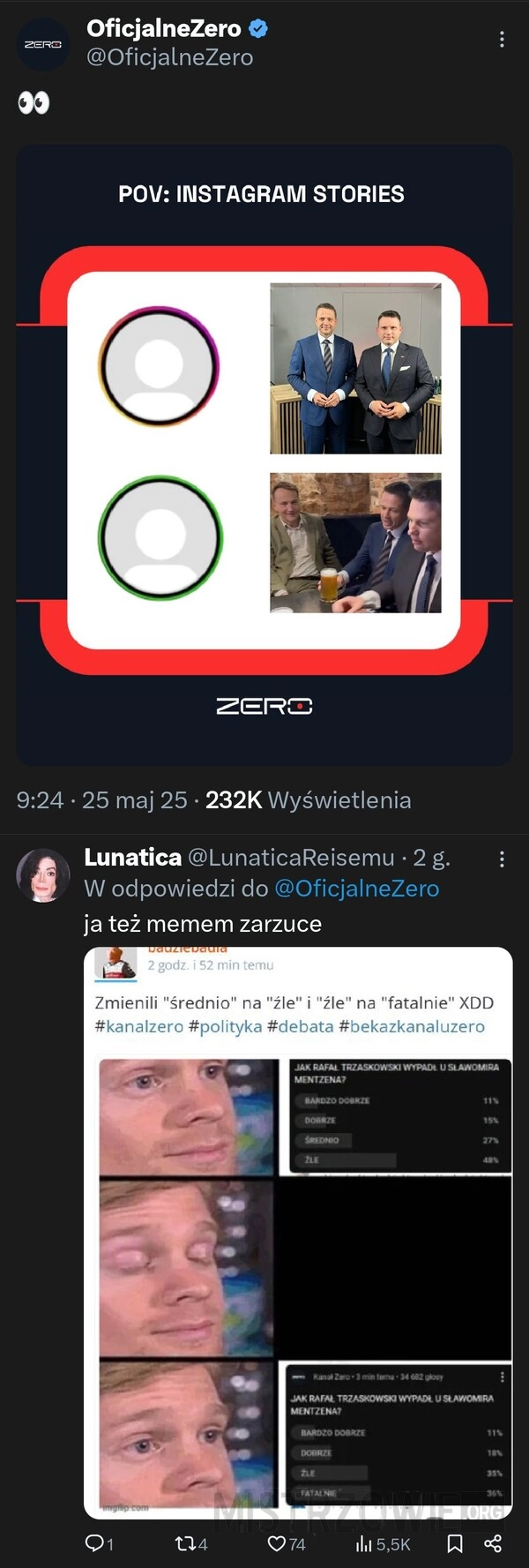Open more options for Lunatica's reply
The height and width of the screenshot is (1568, 529).
502,859
